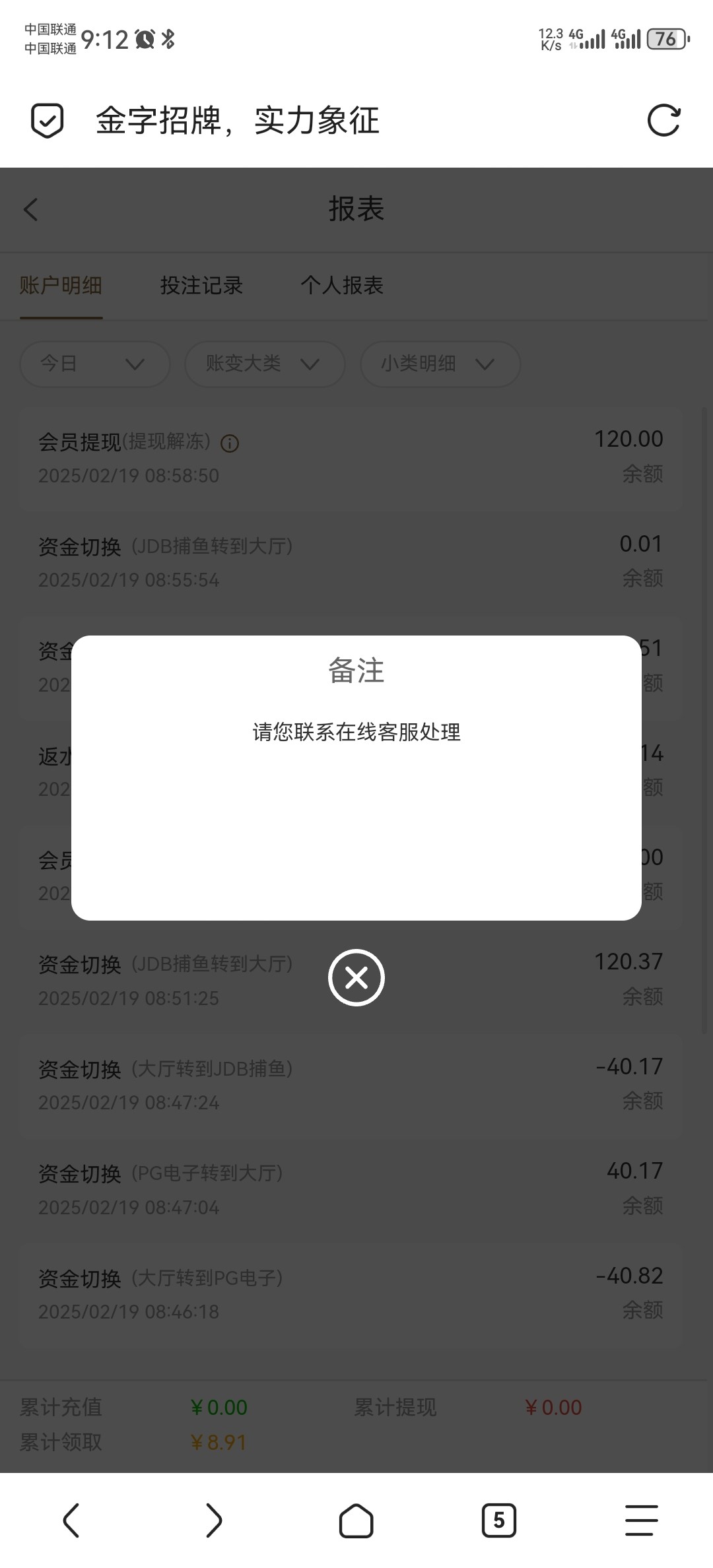Switch to the 投注记录 tab

pyautogui.click(x=201, y=286)
